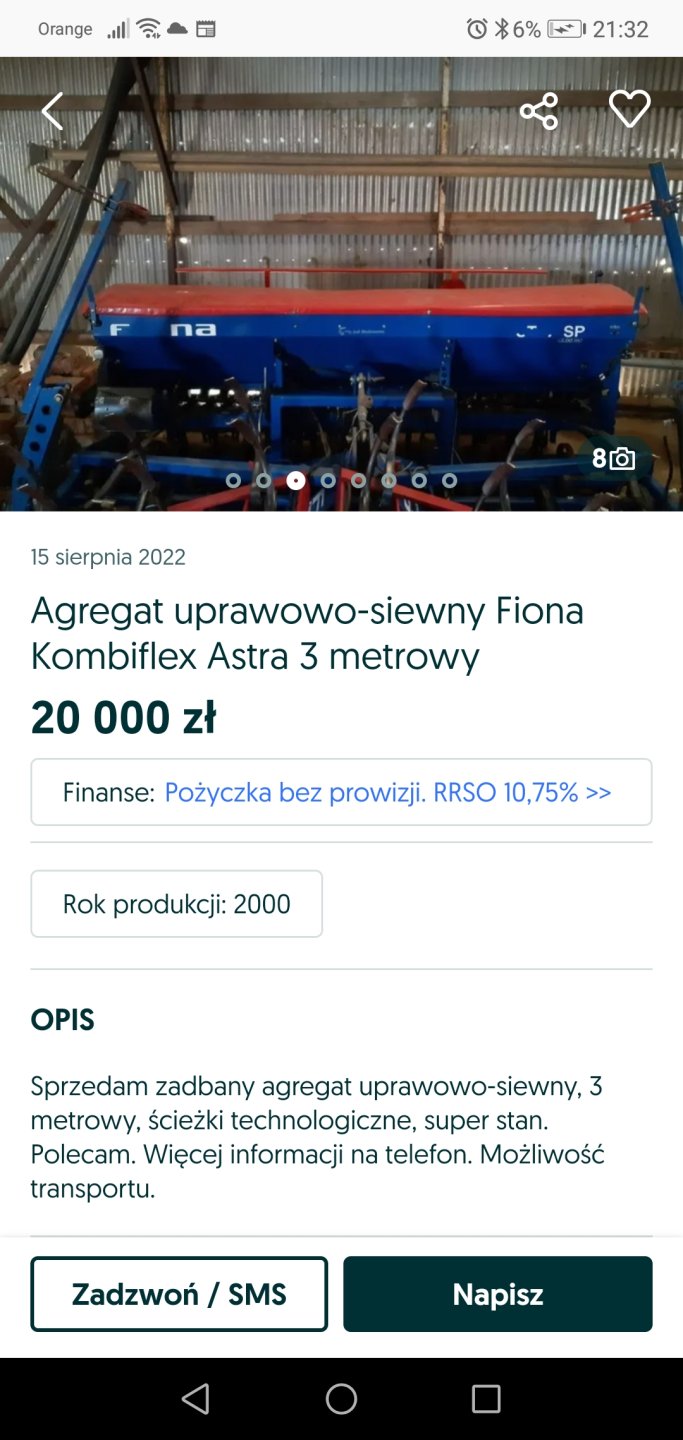
Task: Open recent apps from the navigation bar
Action: (486, 1399)
